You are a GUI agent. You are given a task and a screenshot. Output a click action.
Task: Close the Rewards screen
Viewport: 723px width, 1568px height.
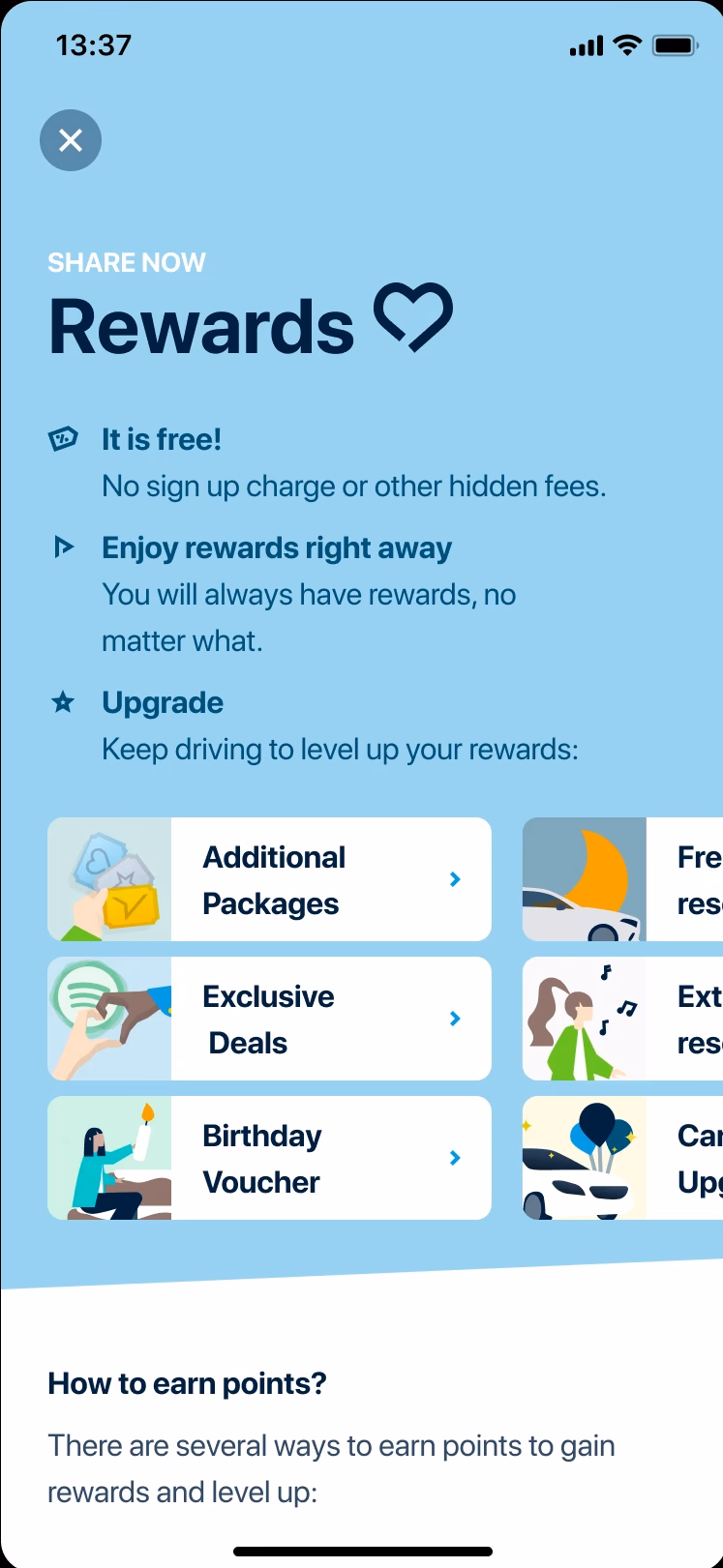71,140
